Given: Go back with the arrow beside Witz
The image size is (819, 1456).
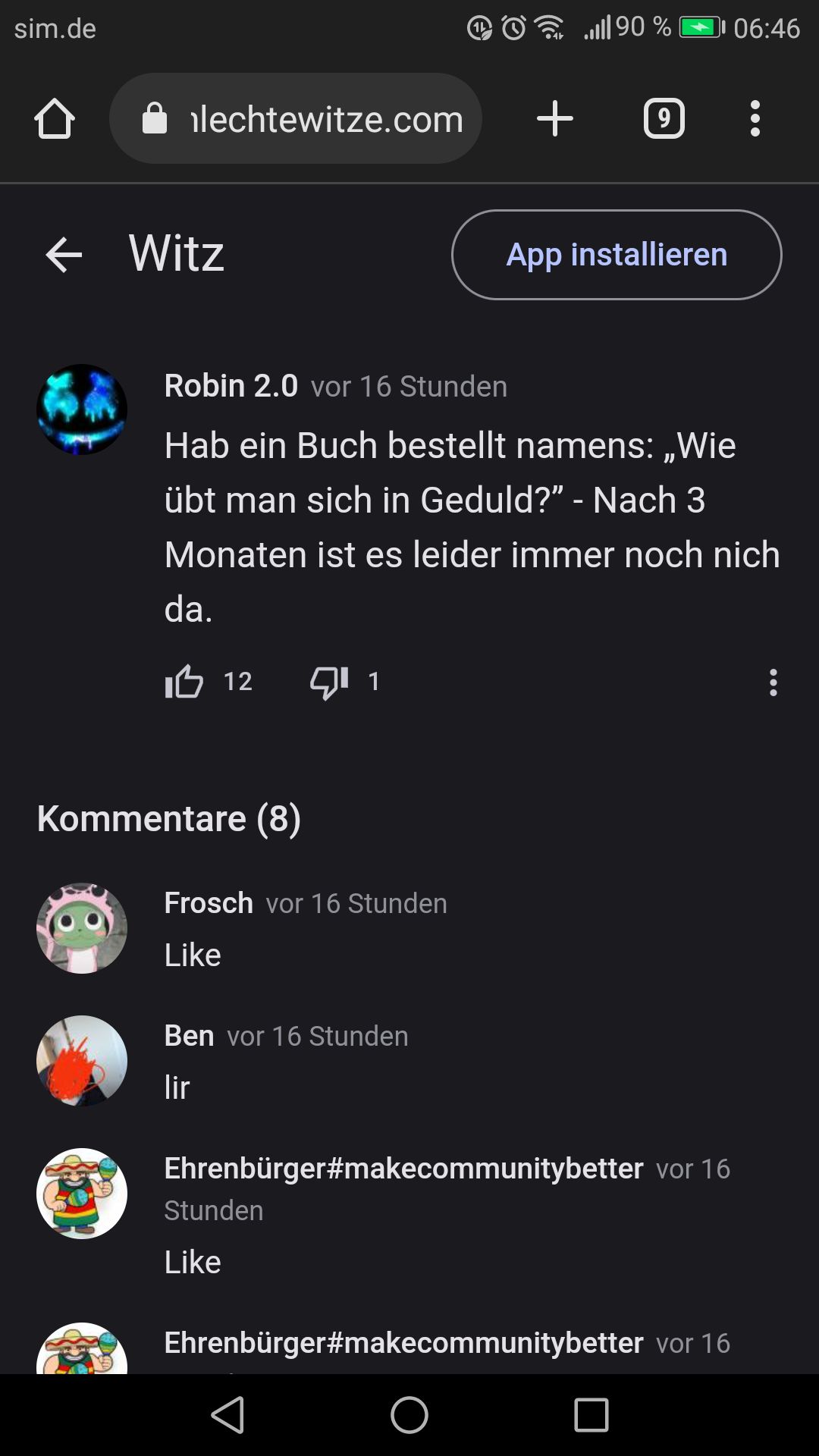Looking at the screenshot, I should [64, 255].
